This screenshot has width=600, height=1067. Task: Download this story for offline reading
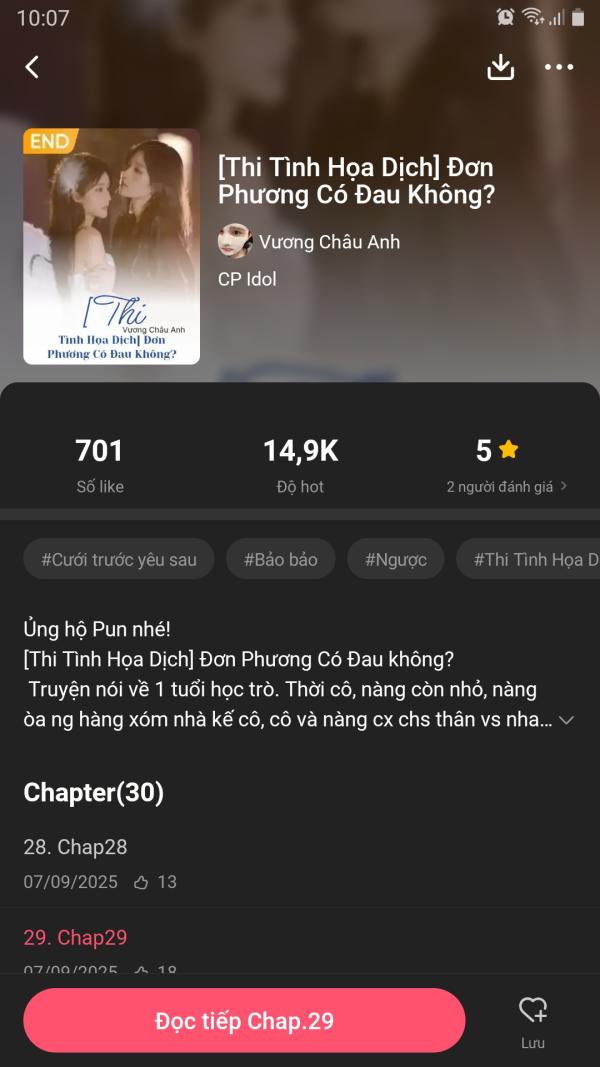pyautogui.click(x=500, y=67)
